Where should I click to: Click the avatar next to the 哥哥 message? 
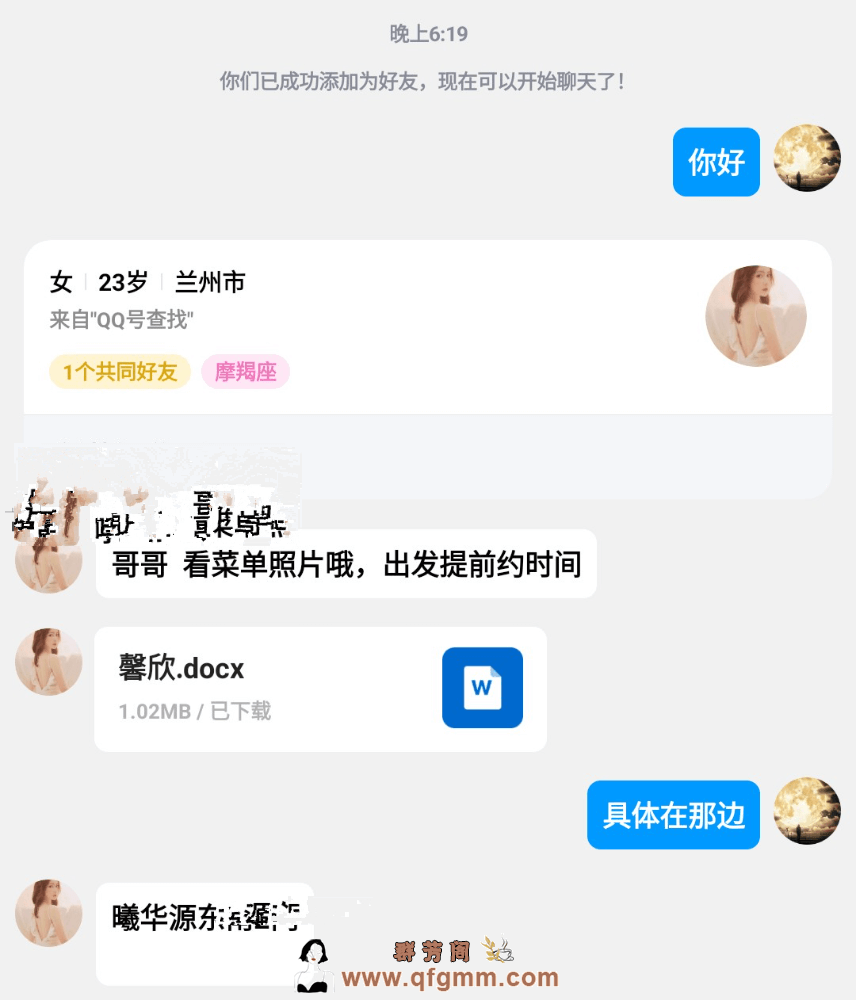(48, 563)
